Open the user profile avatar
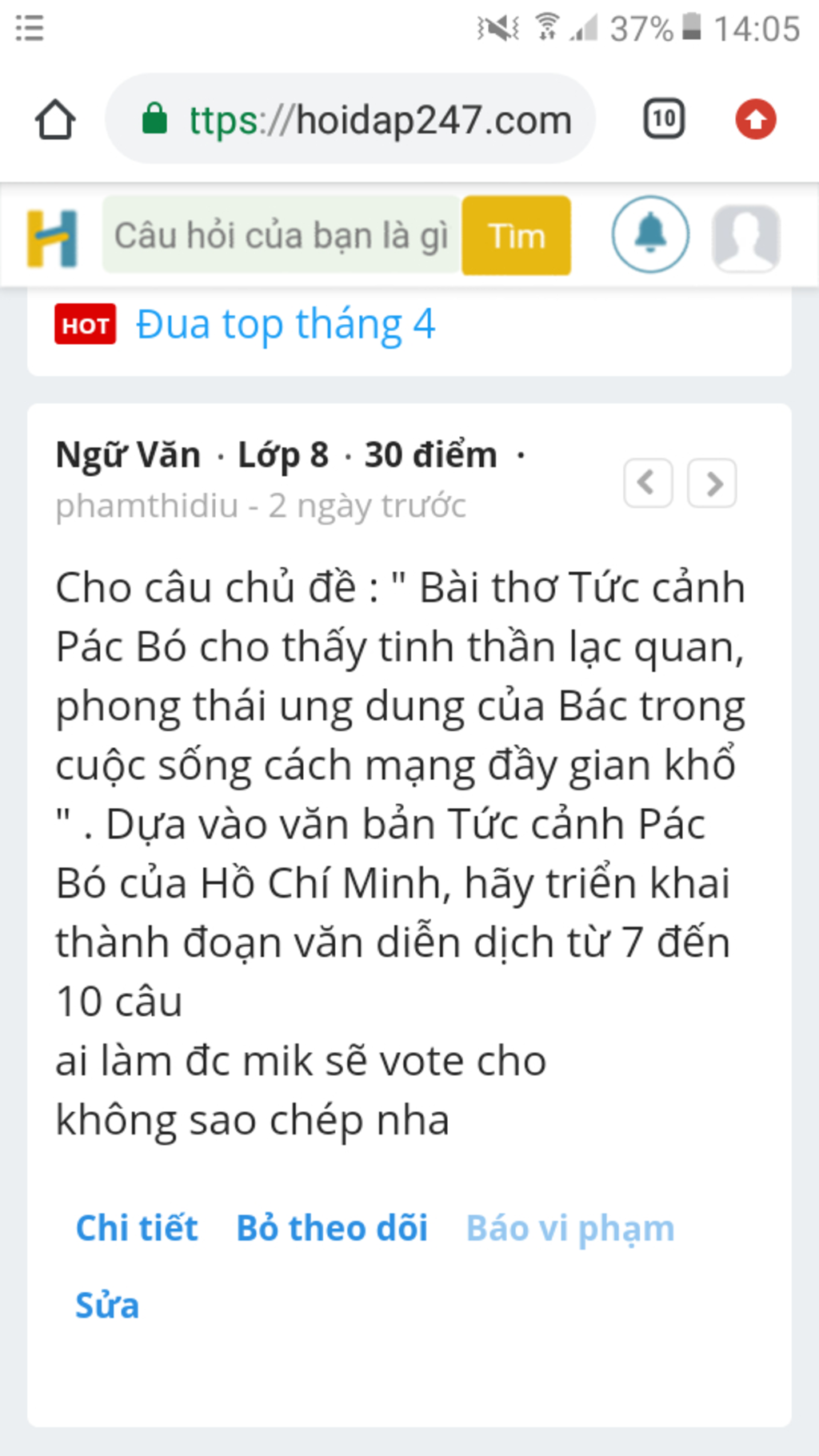The width and height of the screenshot is (819, 1456). click(745, 237)
